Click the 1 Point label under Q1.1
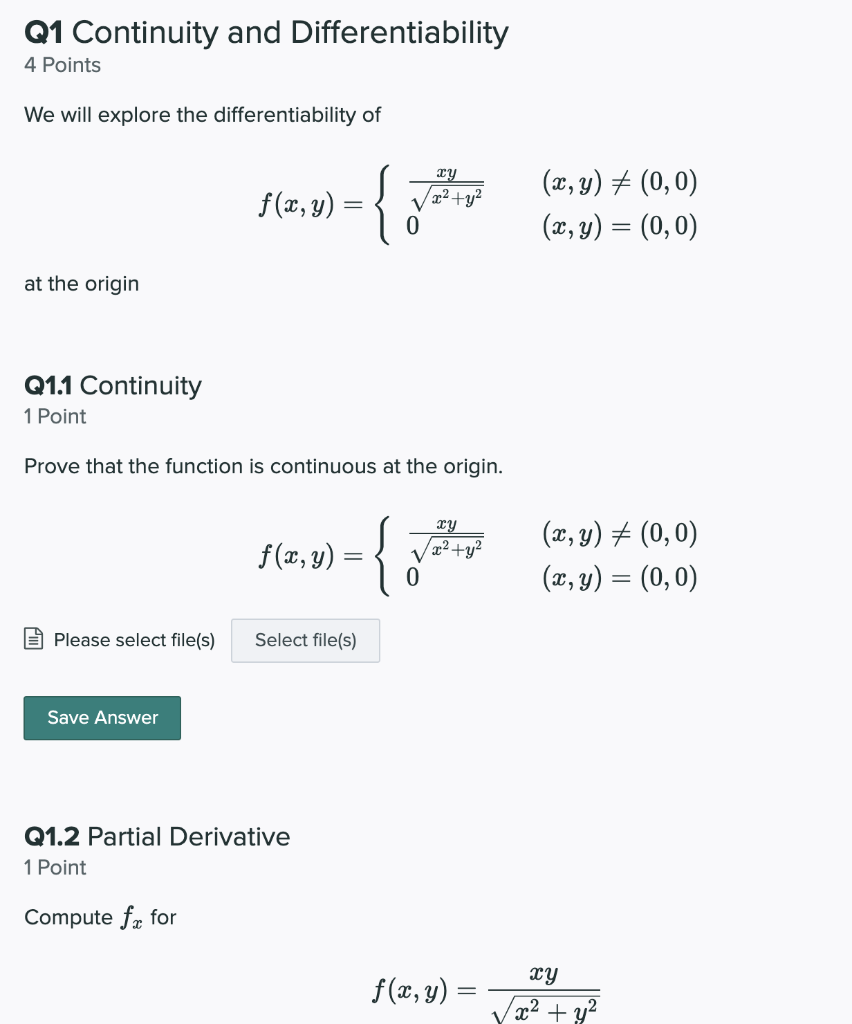 coord(54,416)
